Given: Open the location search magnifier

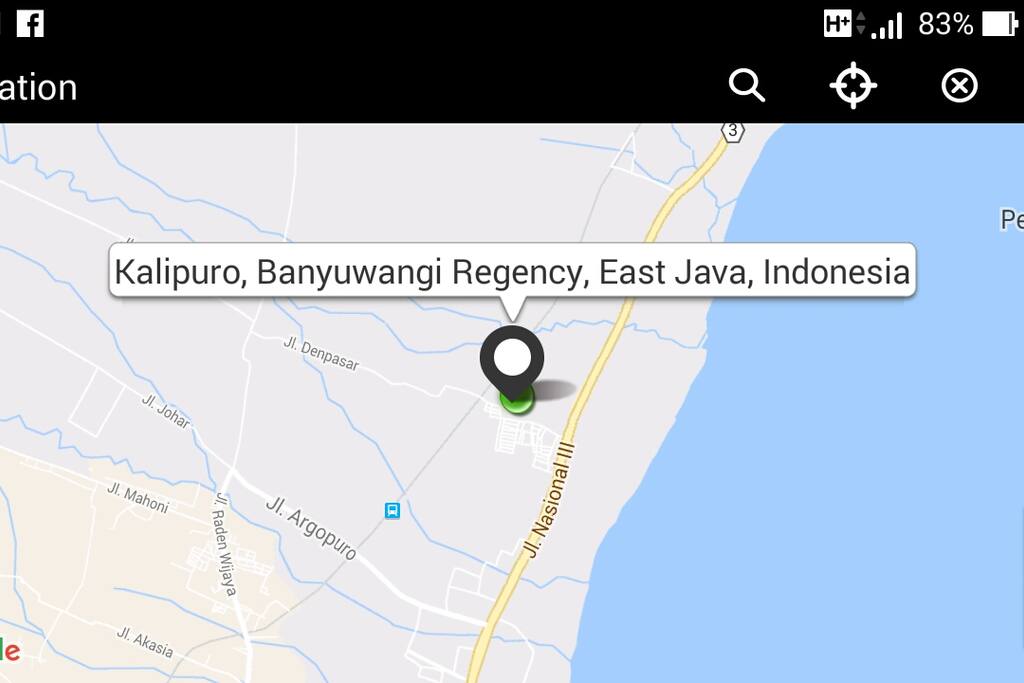Looking at the screenshot, I should 746,86.
